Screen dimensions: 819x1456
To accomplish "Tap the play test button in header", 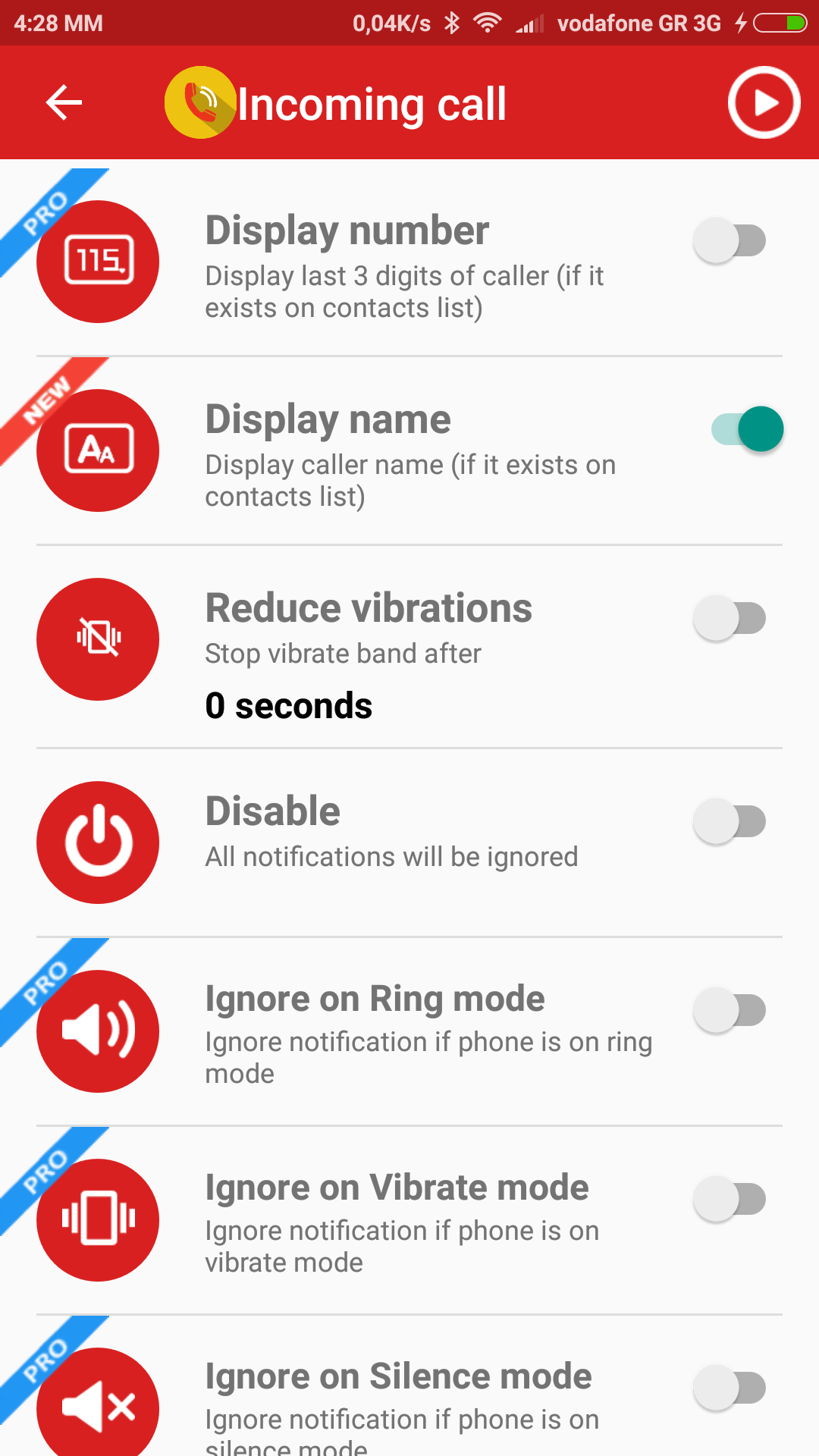I will (x=764, y=102).
